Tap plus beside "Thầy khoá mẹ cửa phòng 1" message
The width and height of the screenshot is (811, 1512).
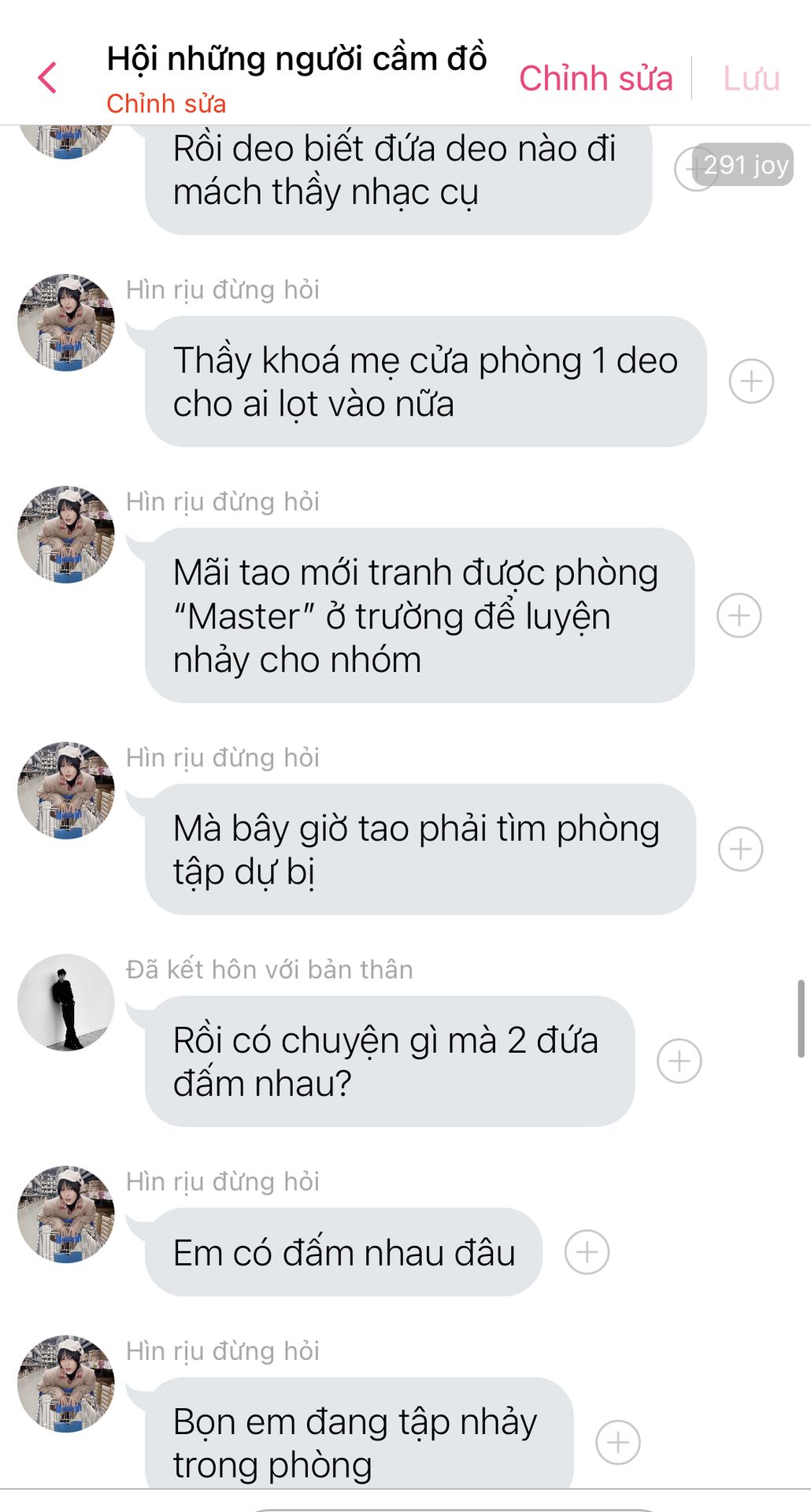[751, 381]
